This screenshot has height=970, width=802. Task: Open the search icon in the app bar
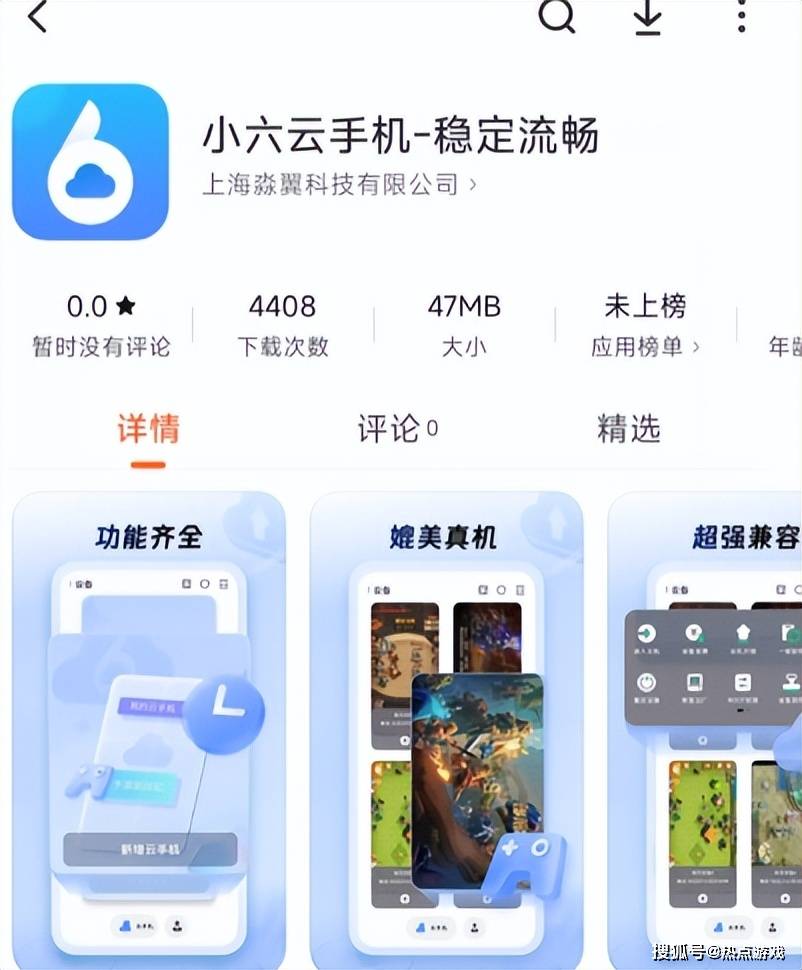click(x=557, y=16)
